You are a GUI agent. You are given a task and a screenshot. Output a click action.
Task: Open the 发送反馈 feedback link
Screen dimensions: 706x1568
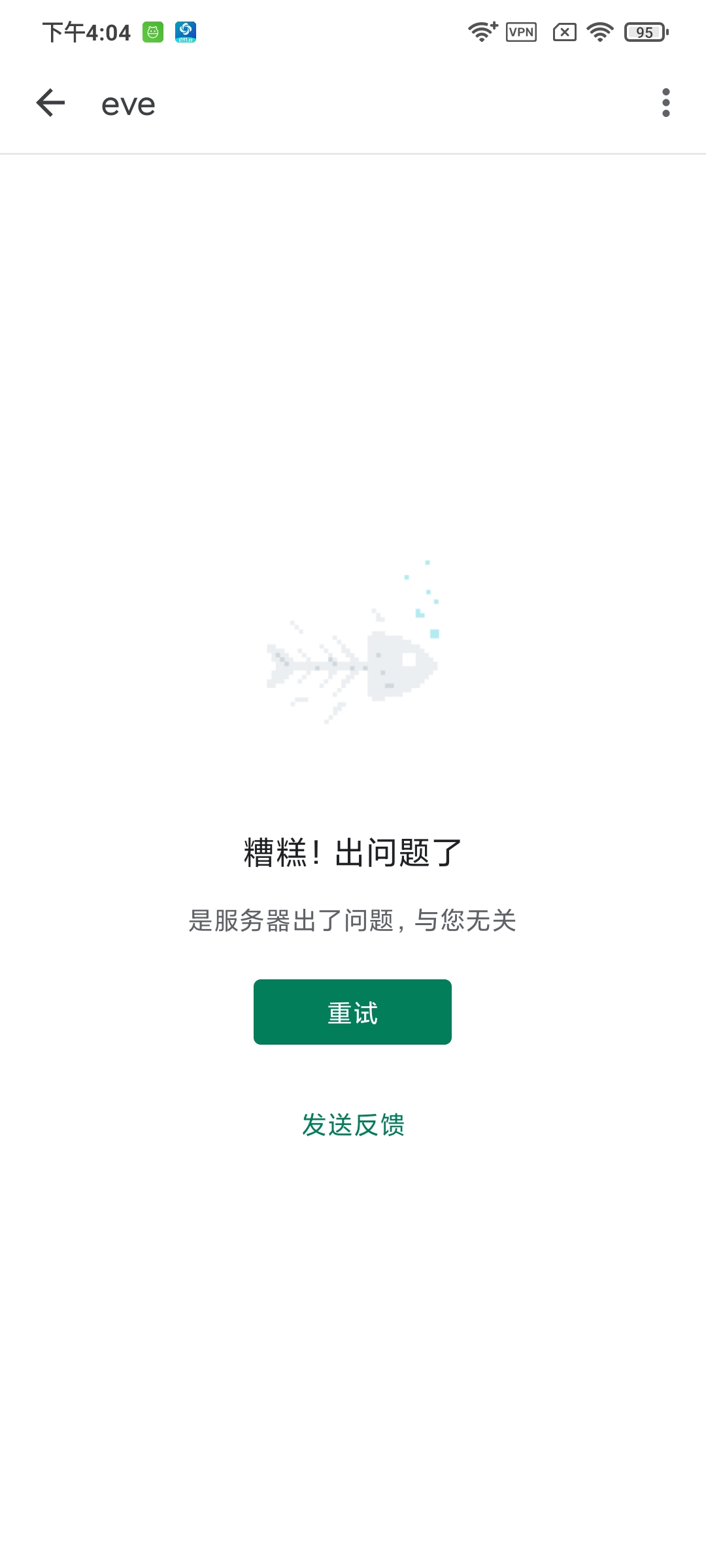353,1125
